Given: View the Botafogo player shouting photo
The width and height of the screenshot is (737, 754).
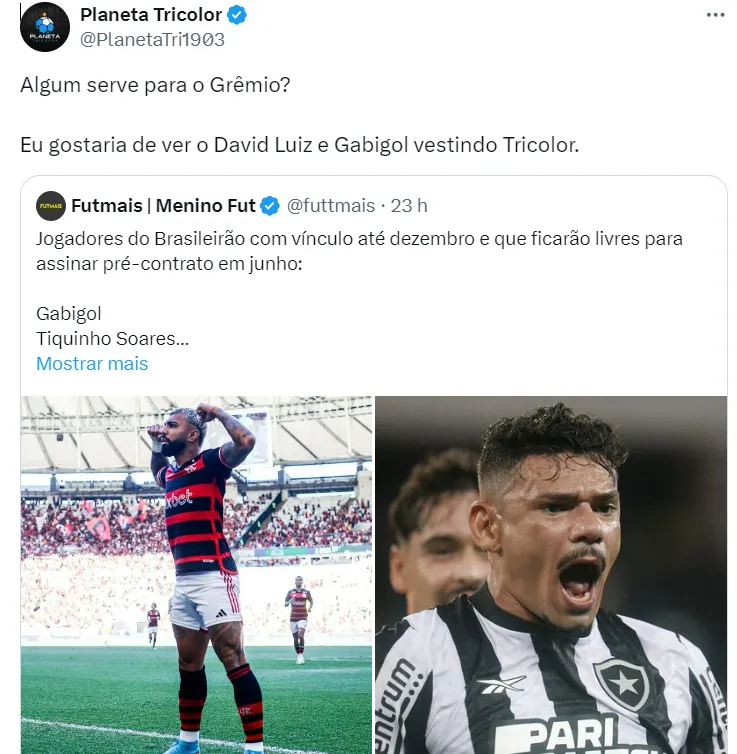Looking at the screenshot, I should 551,575.
